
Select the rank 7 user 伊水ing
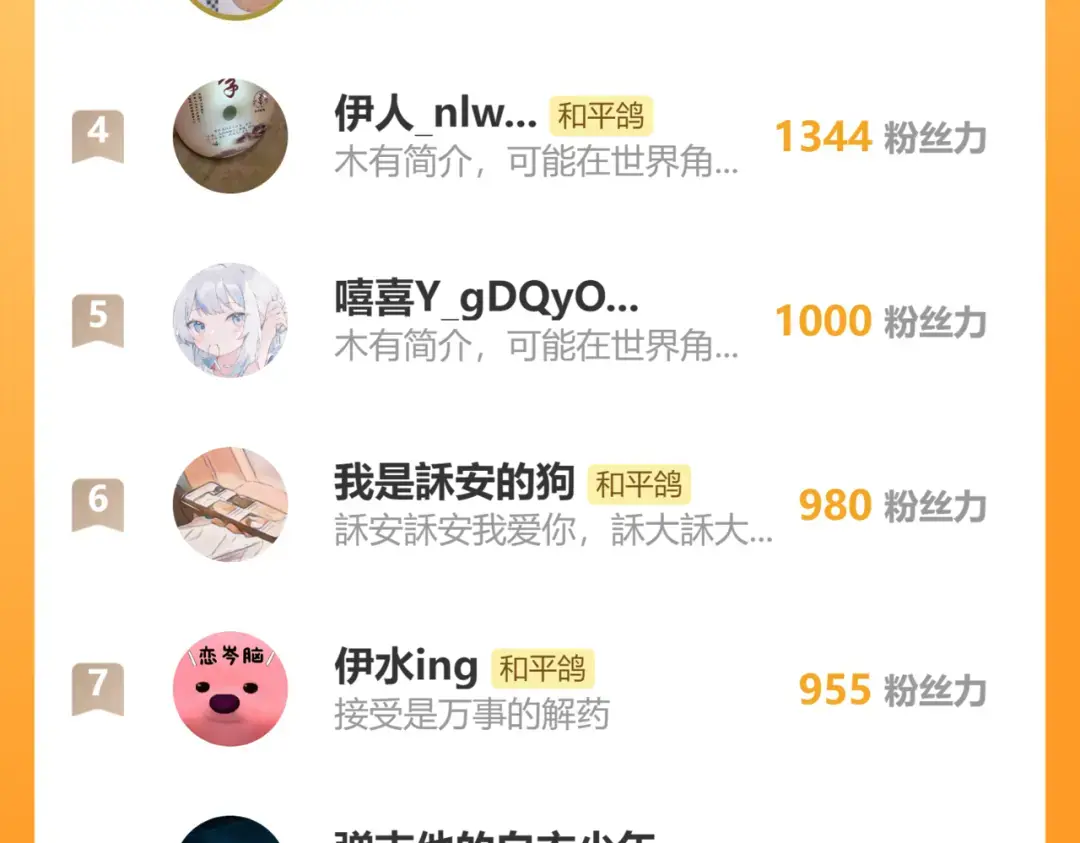pyautogui.click(x=406, y=667)
